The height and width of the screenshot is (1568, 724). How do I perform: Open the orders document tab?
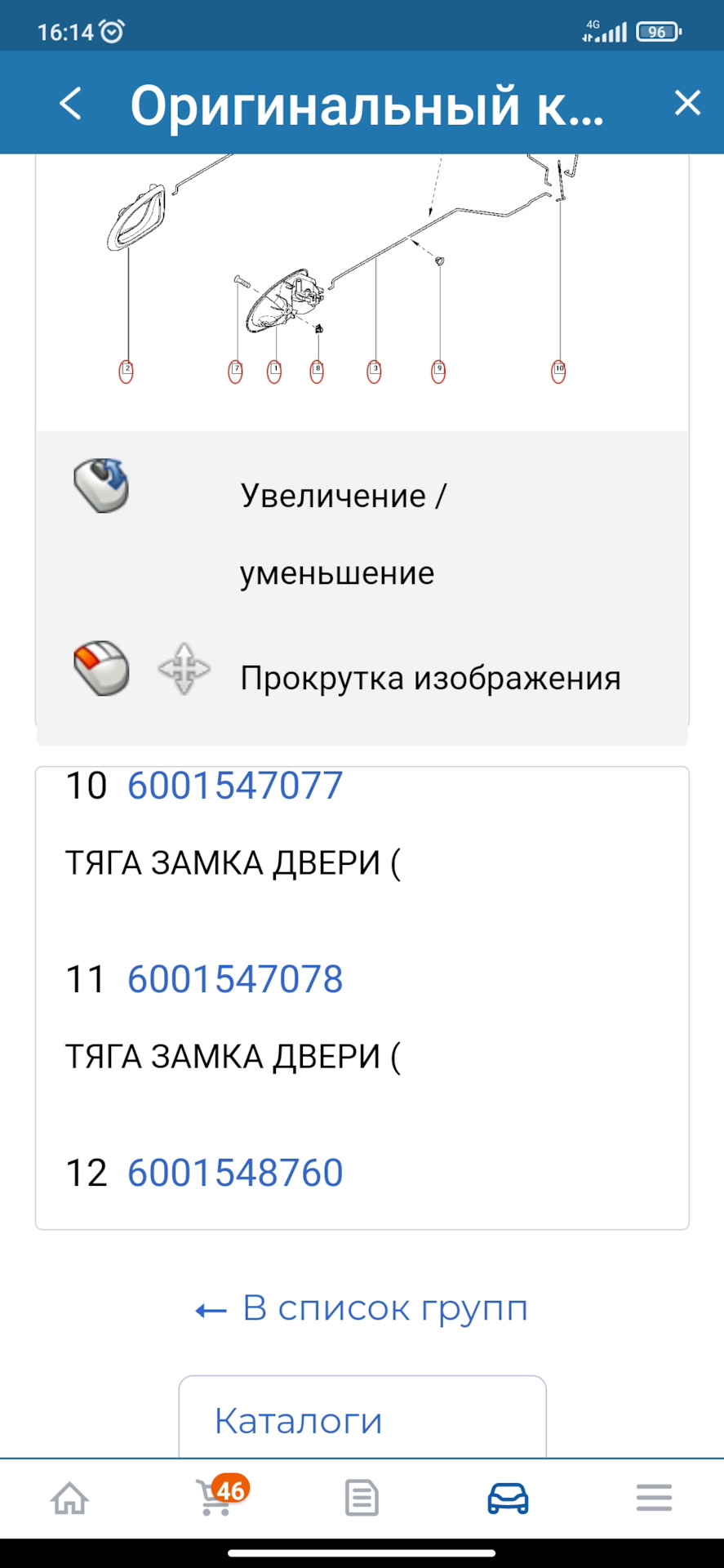tap(362, 1499)
